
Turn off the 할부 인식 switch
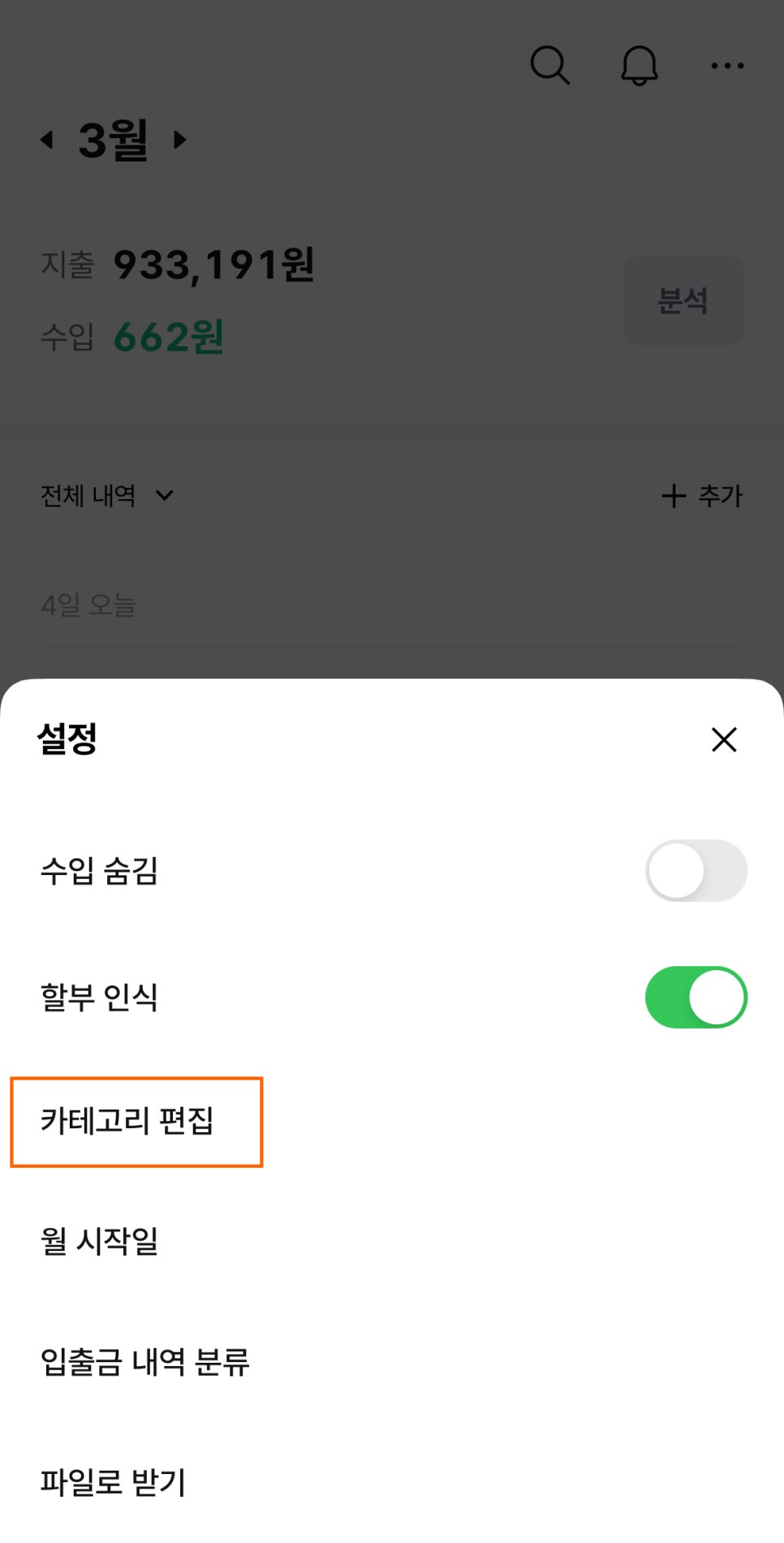click(696, 997)
